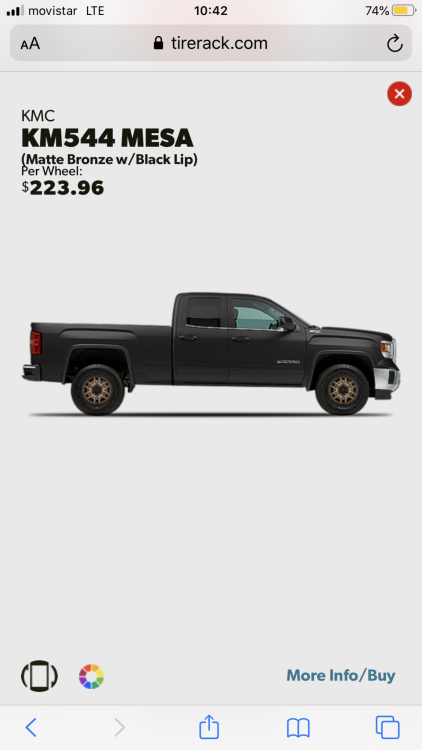Show all open Safari tabs
422x750 pixels.
point(388,728)
